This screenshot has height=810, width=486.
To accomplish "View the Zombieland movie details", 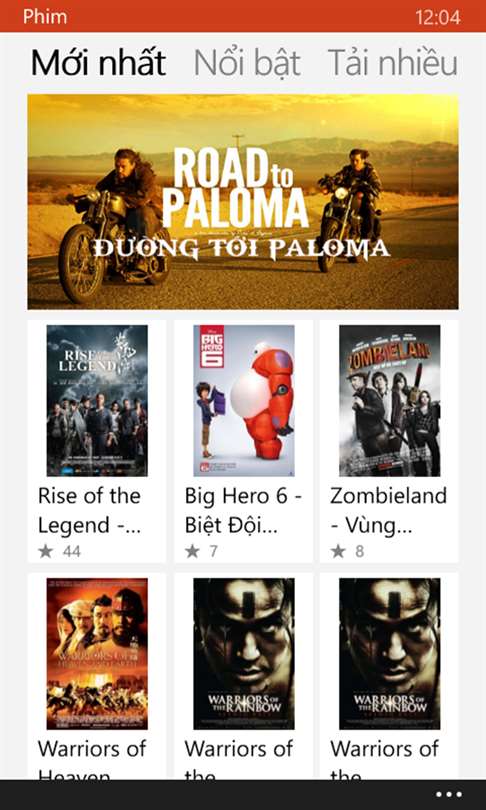I will [x=389, y=441].
